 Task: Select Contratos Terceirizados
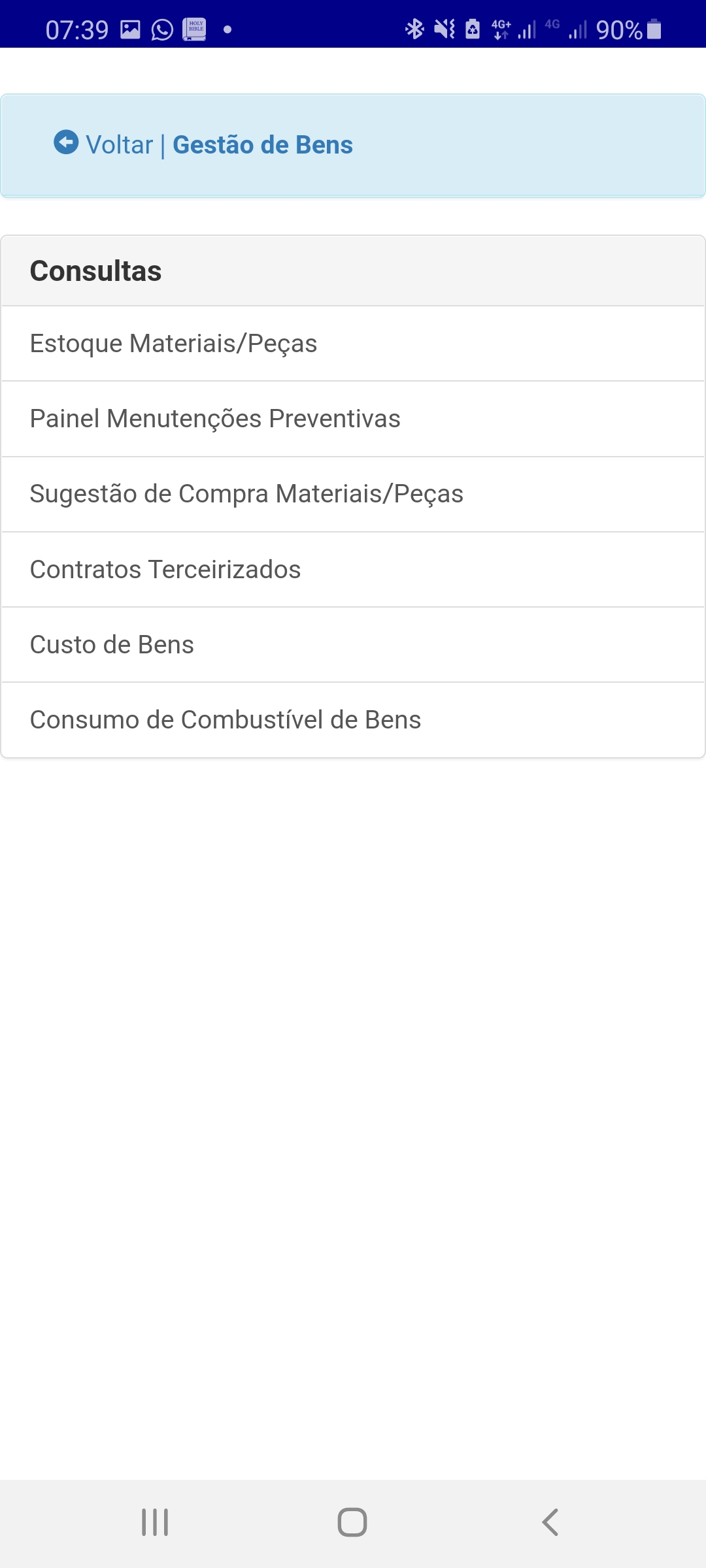pyautogui.click(x=165, y=569)
